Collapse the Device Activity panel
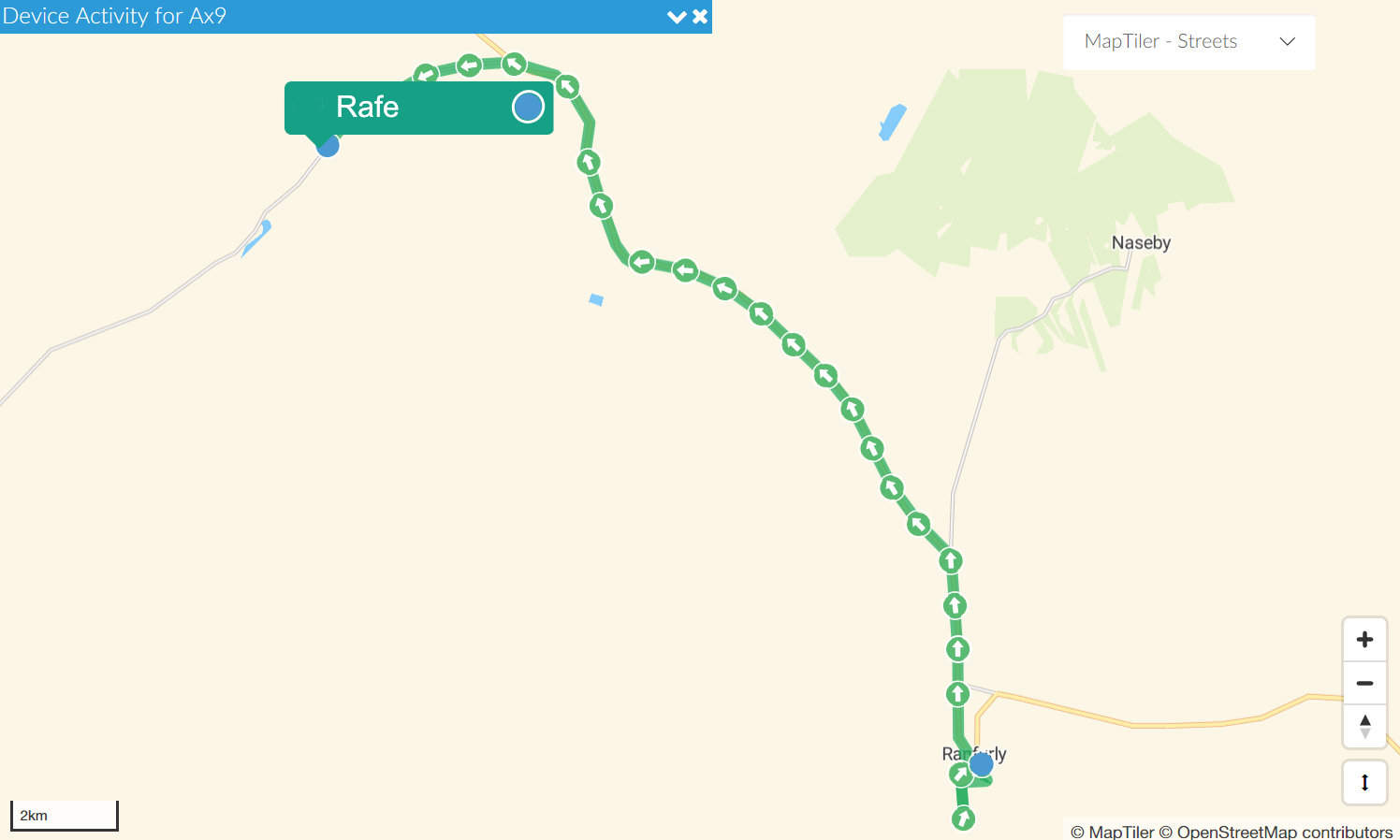The width and height of the screenshot is (1400, 840). pos(675,17)
